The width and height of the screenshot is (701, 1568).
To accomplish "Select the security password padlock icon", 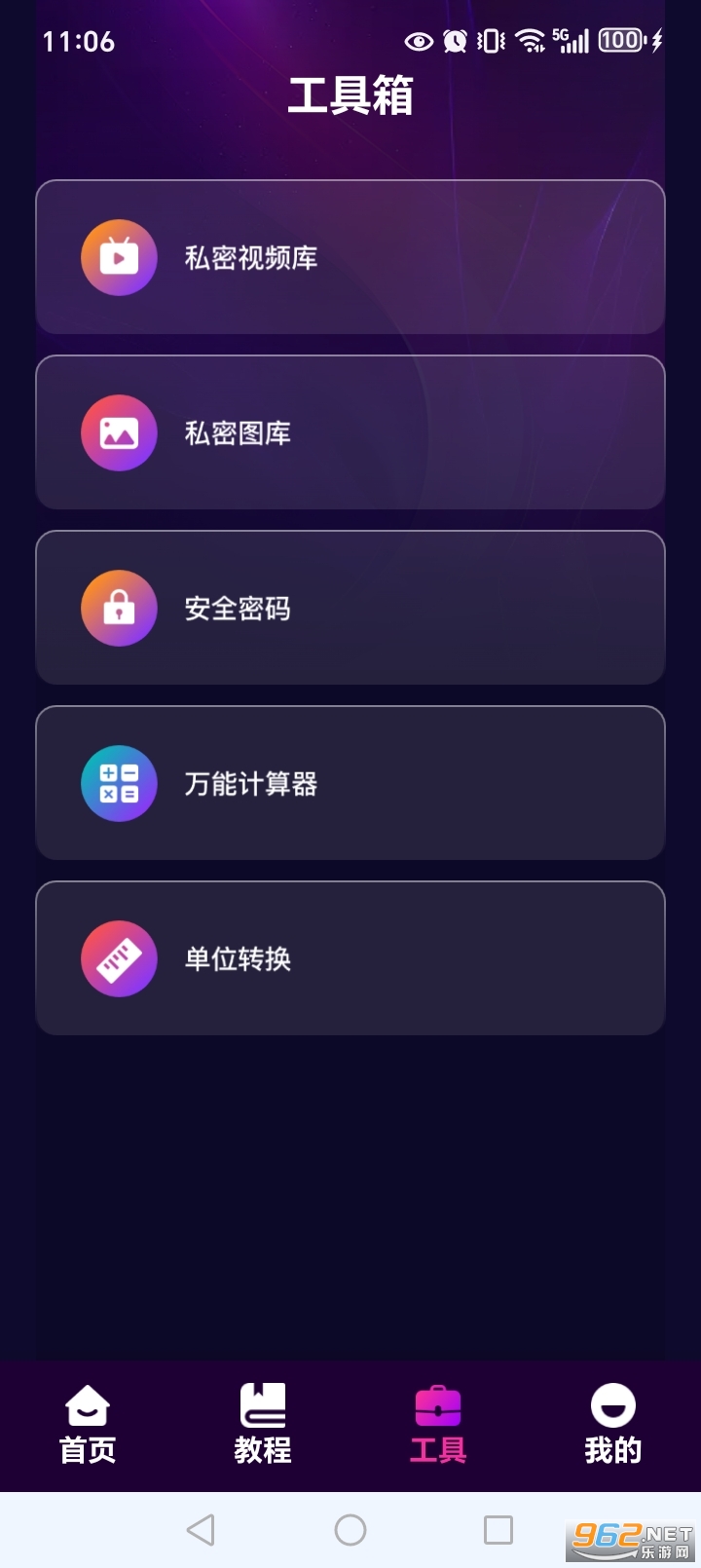I will (119, 608).
